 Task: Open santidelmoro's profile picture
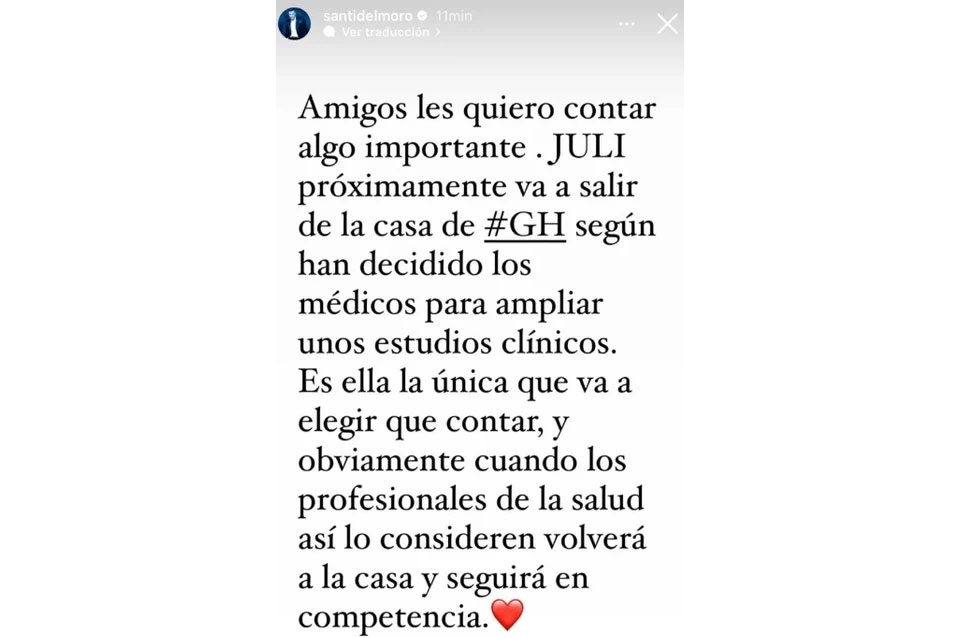(x=294, y=23)
